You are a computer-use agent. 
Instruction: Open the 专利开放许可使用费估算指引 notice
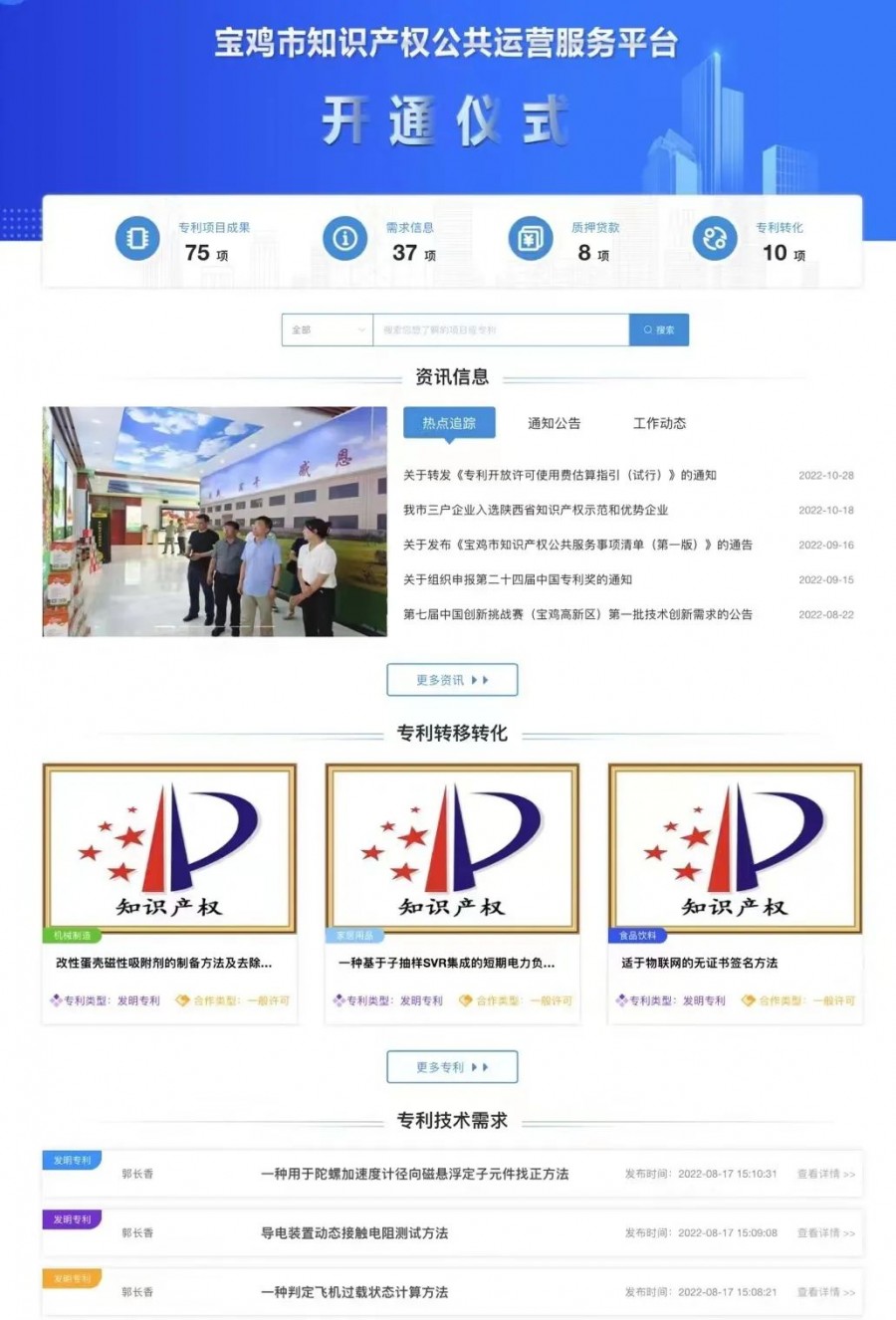point(560,475)
